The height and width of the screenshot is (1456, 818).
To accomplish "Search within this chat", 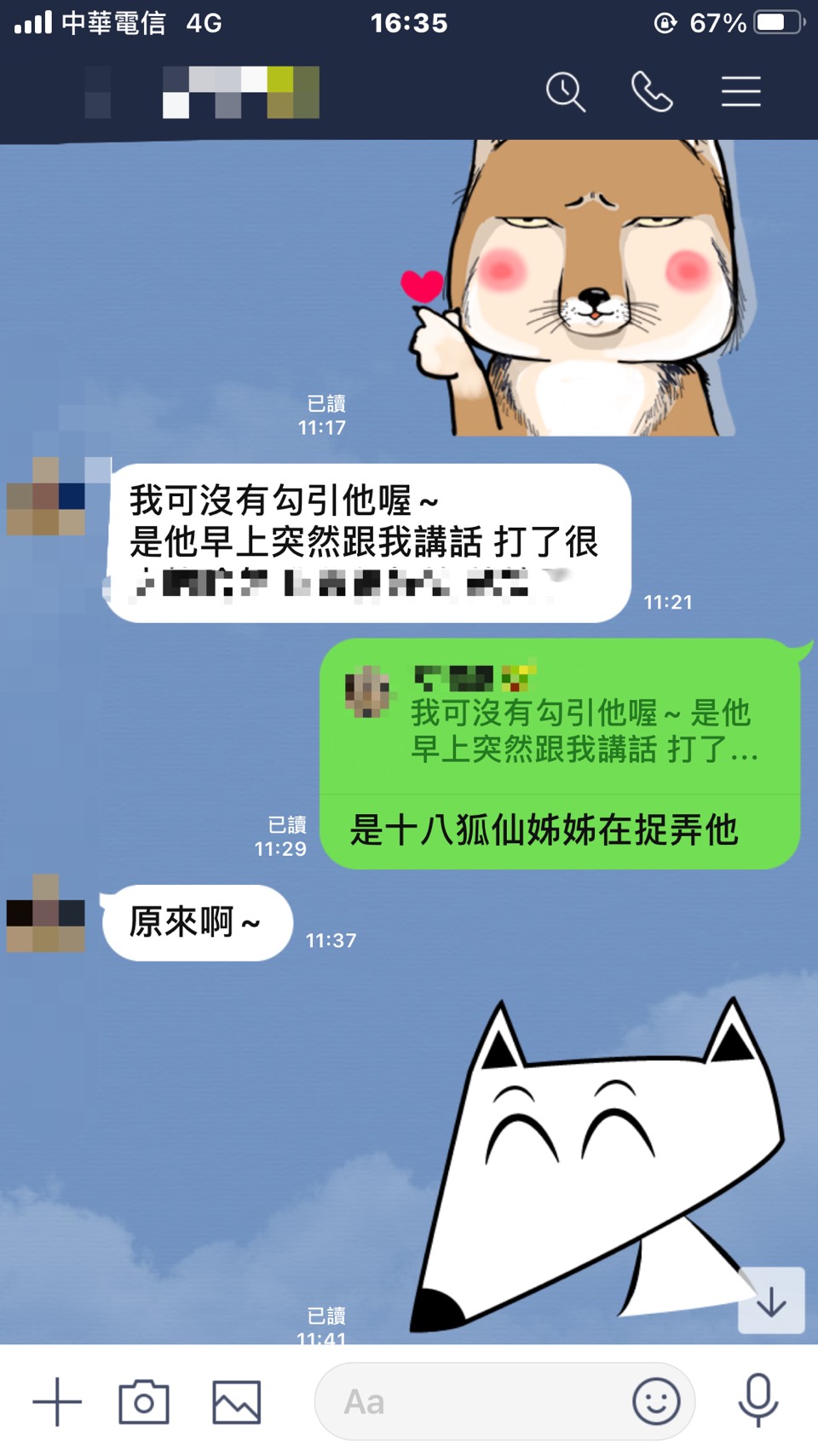I will point(566,91).
